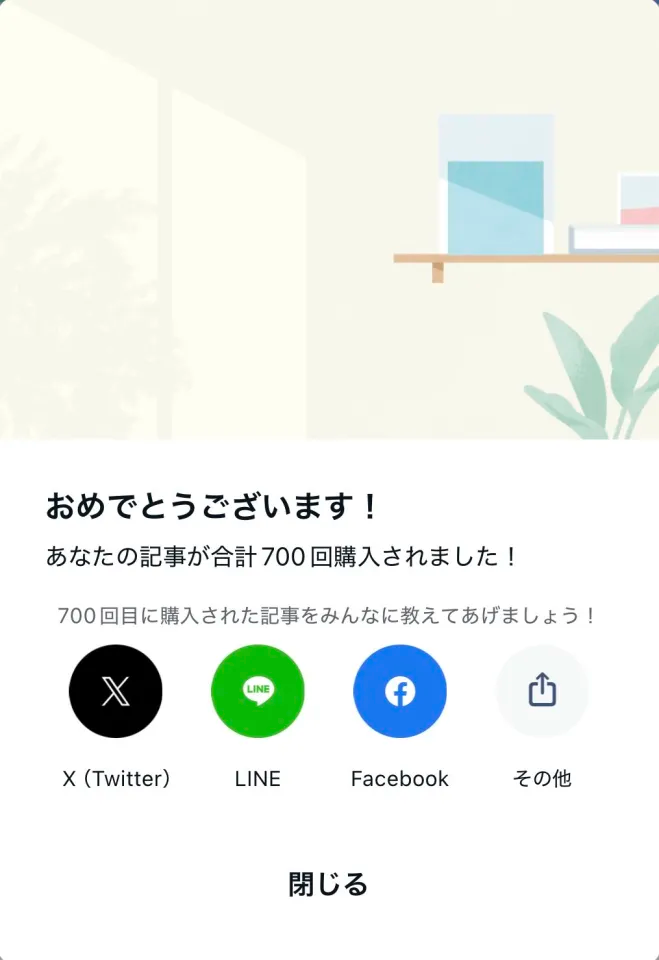Share to Facebook

[x=399, y=691]
